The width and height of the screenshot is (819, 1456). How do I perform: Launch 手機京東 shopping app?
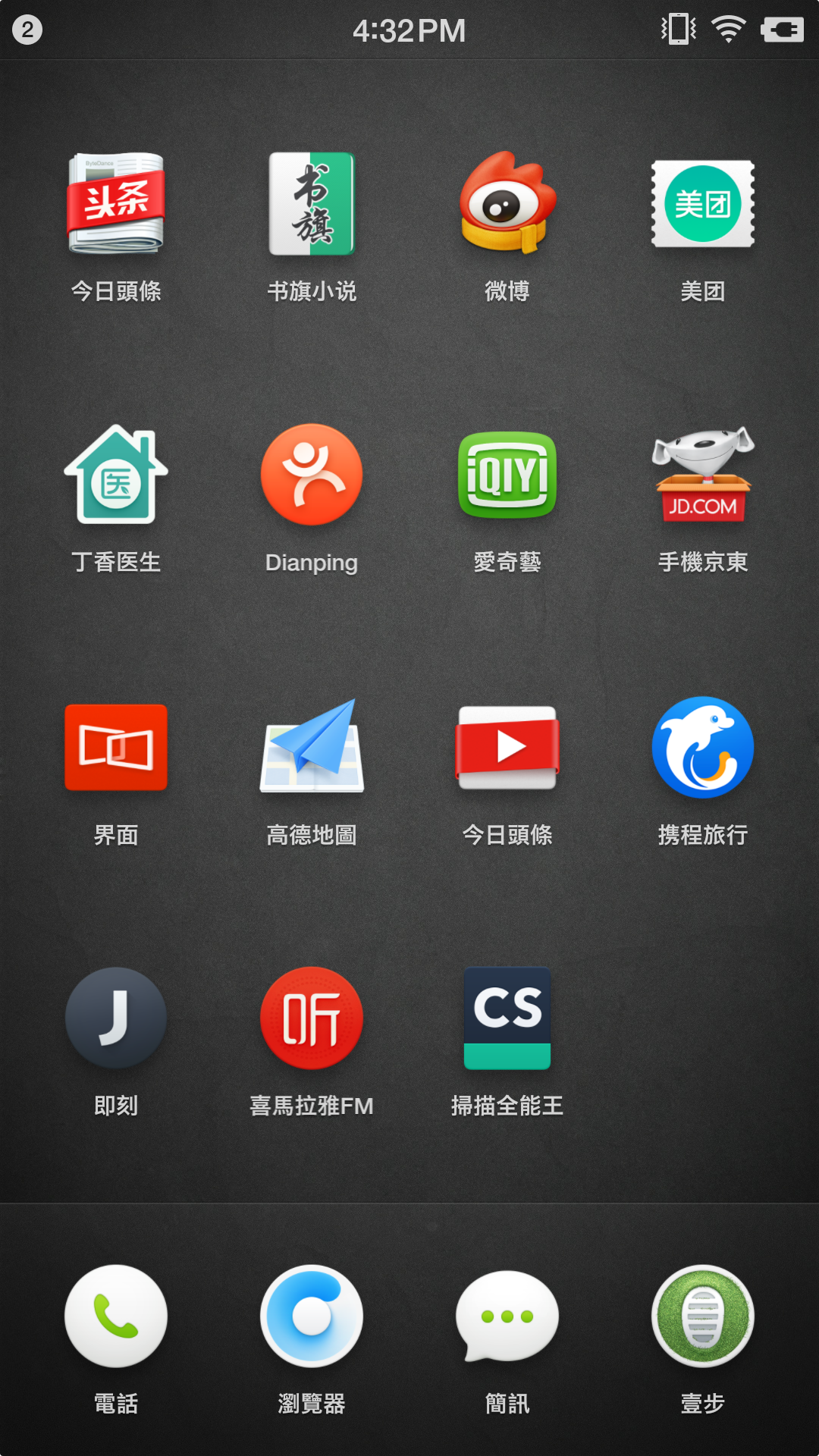pos(703,475)
